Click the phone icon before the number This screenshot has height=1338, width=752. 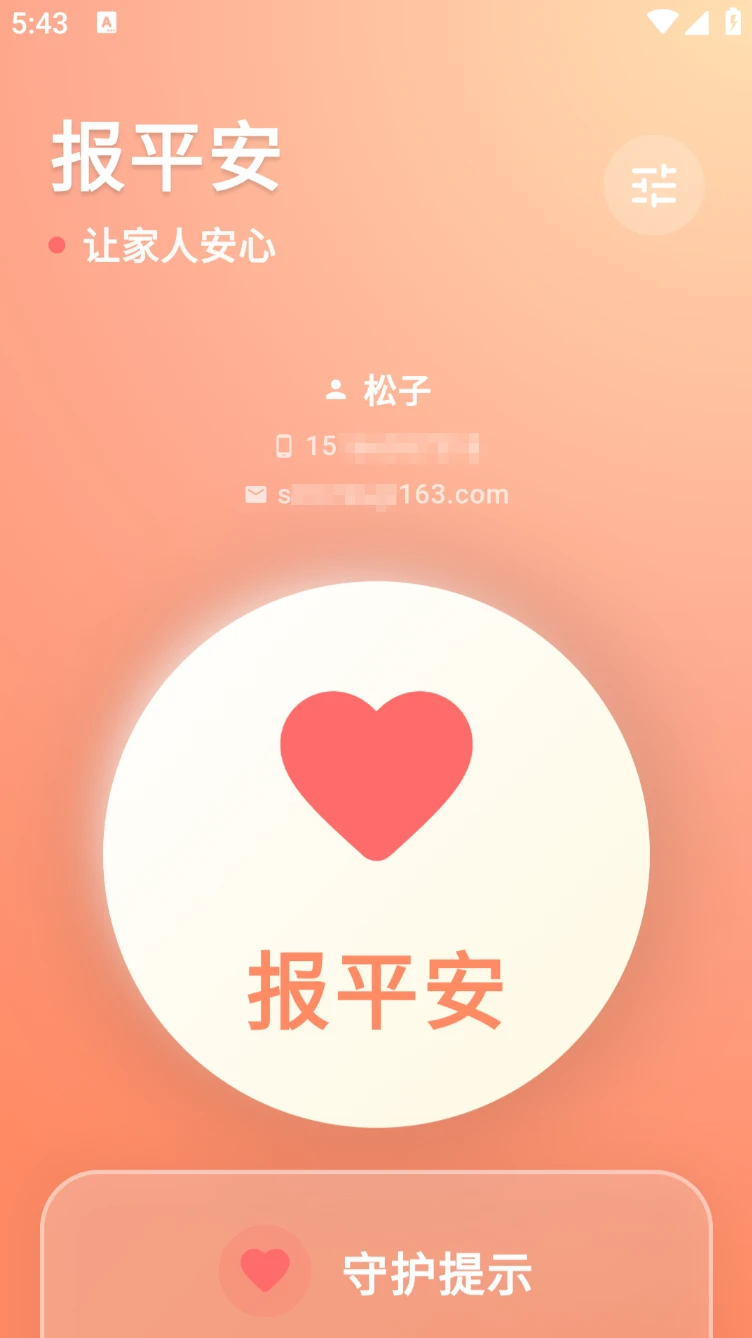click(287, 446)
